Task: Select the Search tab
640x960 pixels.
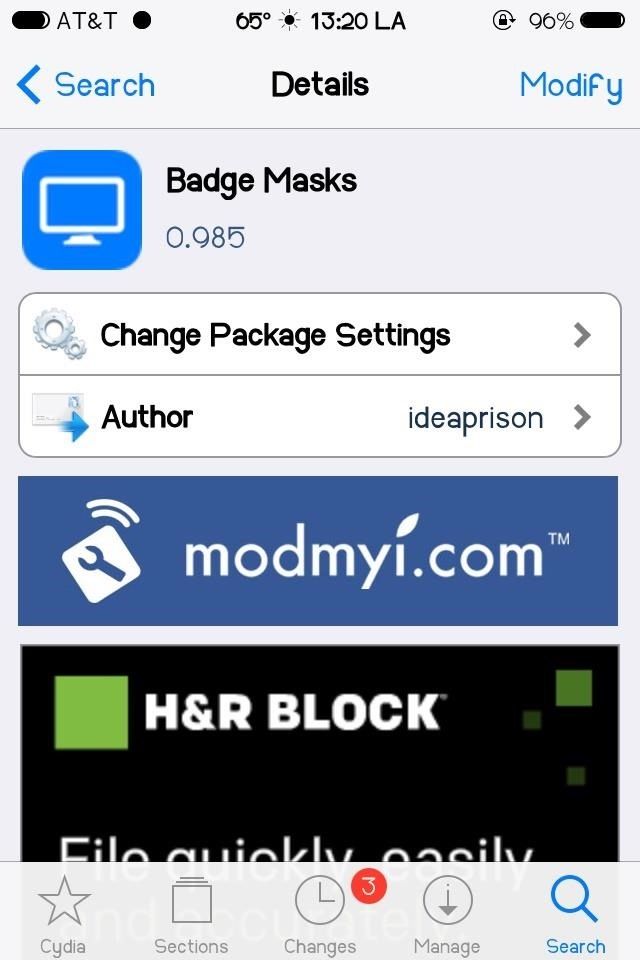Action: 575,913
